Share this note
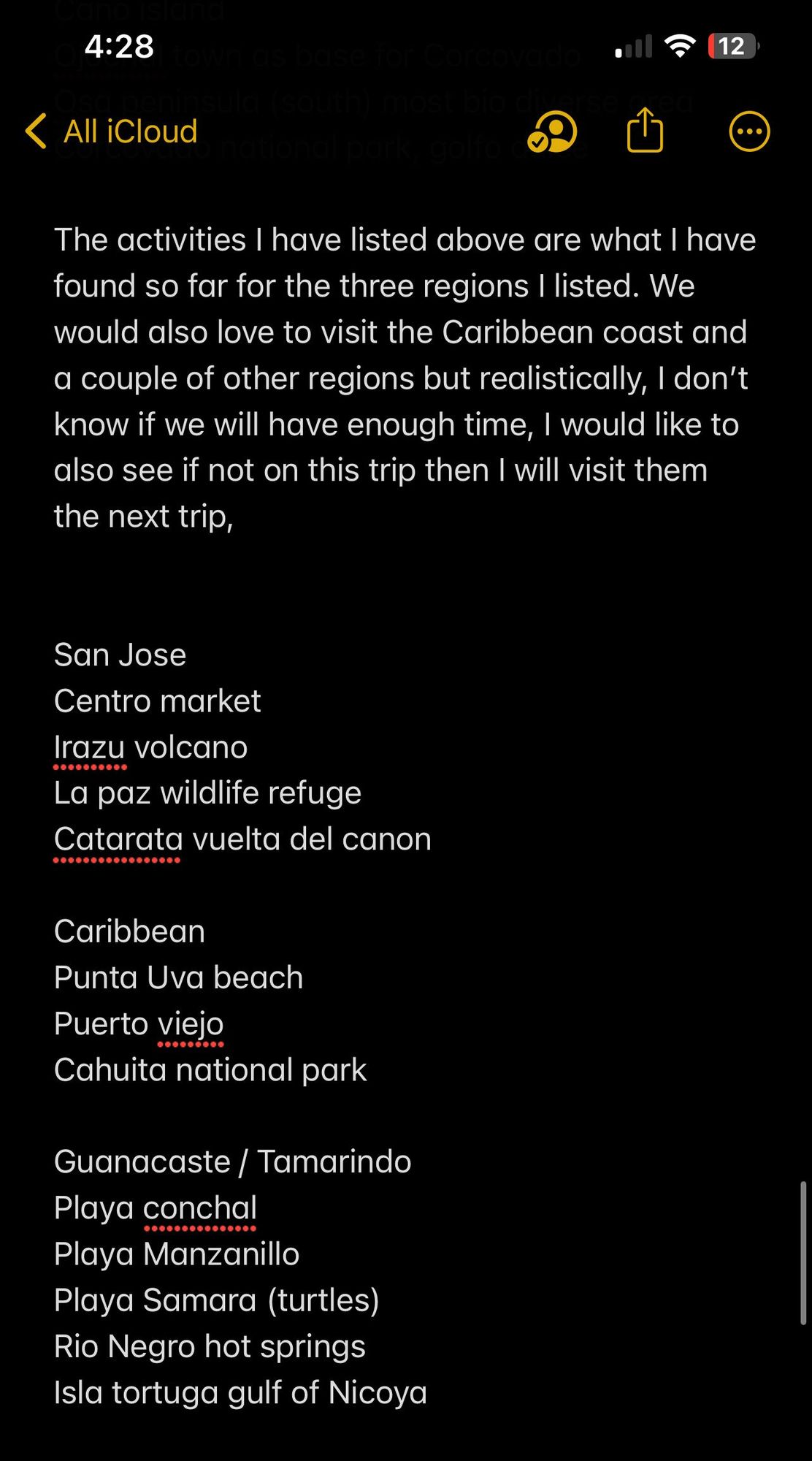 (x=645, y=131)
